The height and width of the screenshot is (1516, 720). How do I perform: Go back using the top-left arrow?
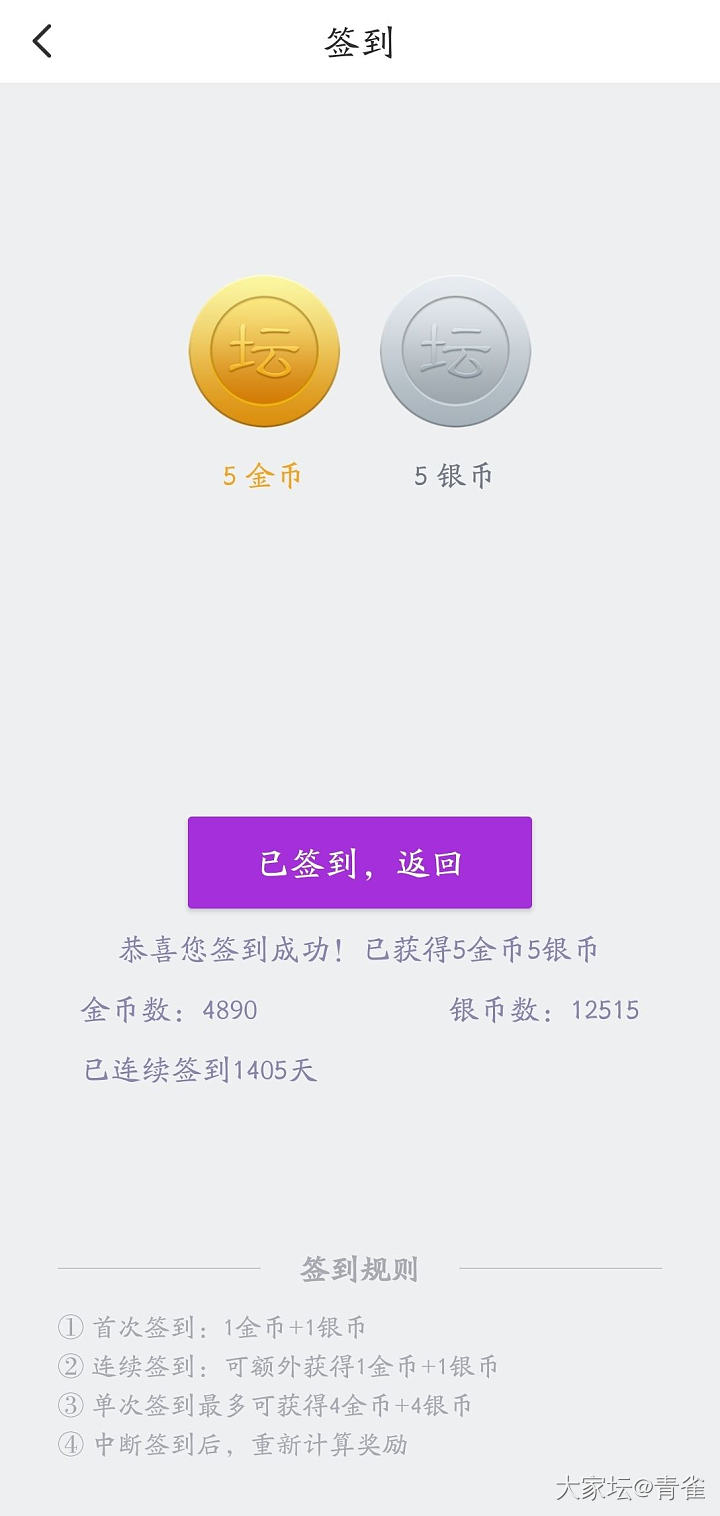click(x=42, y=42)
